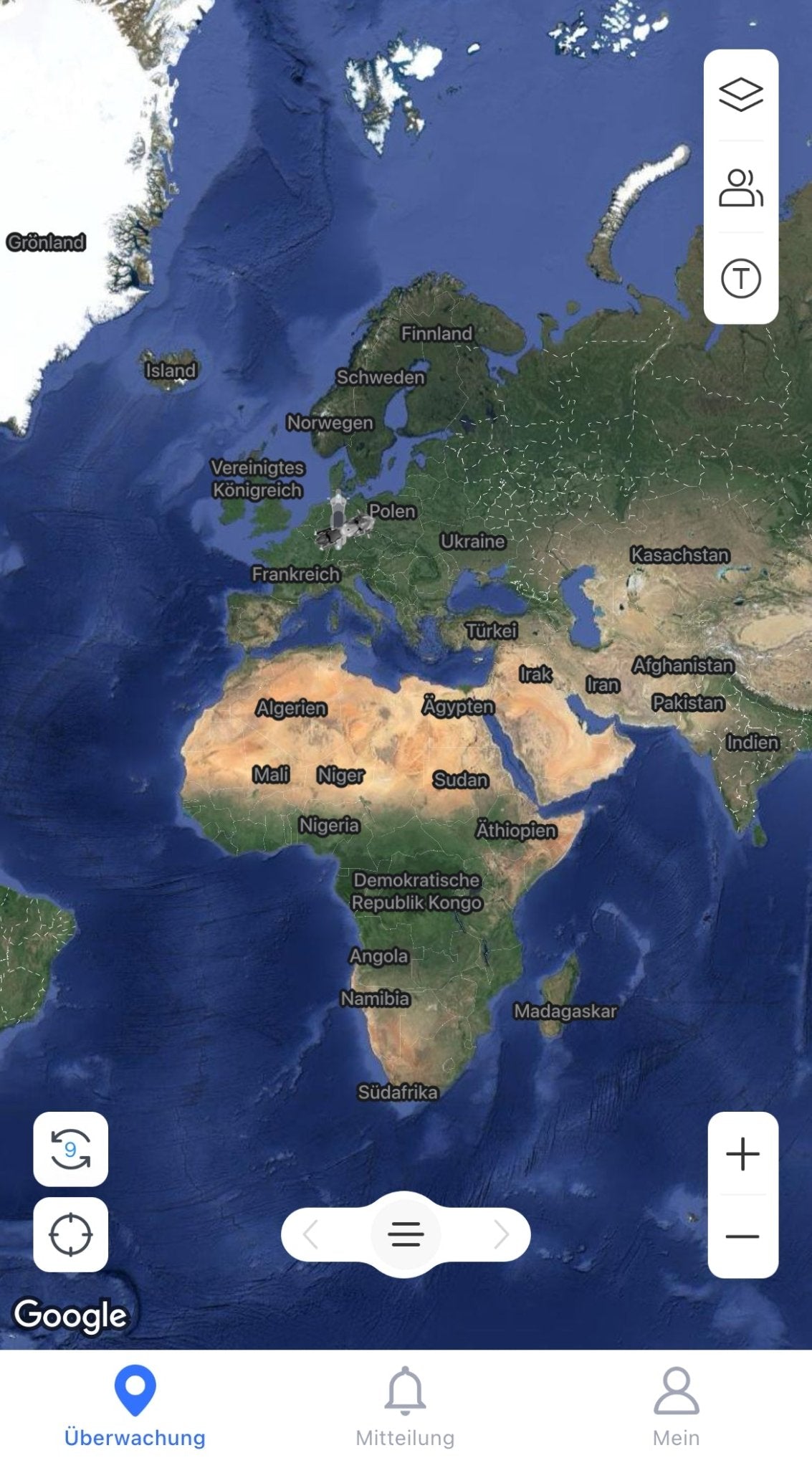Screen dimensions: 812x1468
Task: Open the map layers selector
Action: tap(740, 95)
